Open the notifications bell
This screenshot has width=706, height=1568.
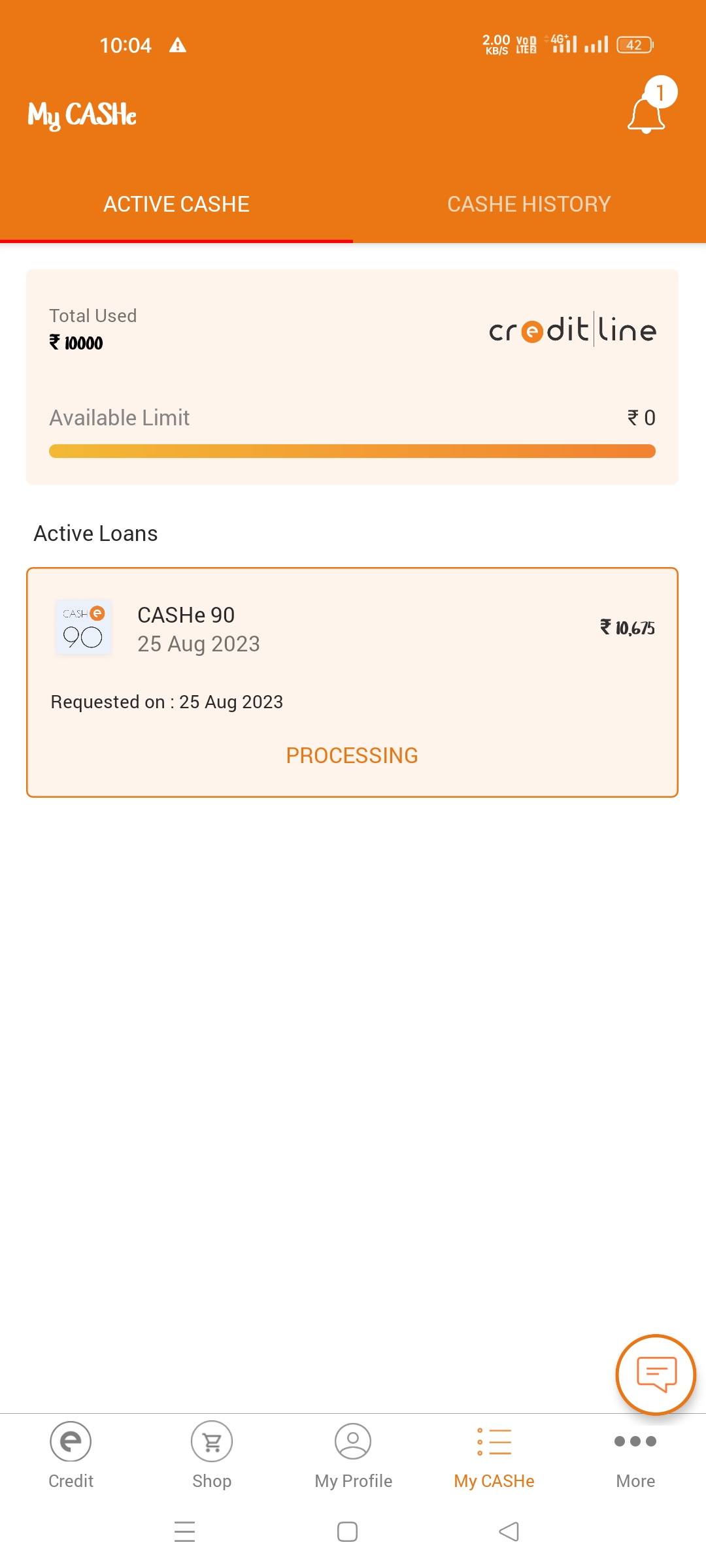click(x=647, y=114)
